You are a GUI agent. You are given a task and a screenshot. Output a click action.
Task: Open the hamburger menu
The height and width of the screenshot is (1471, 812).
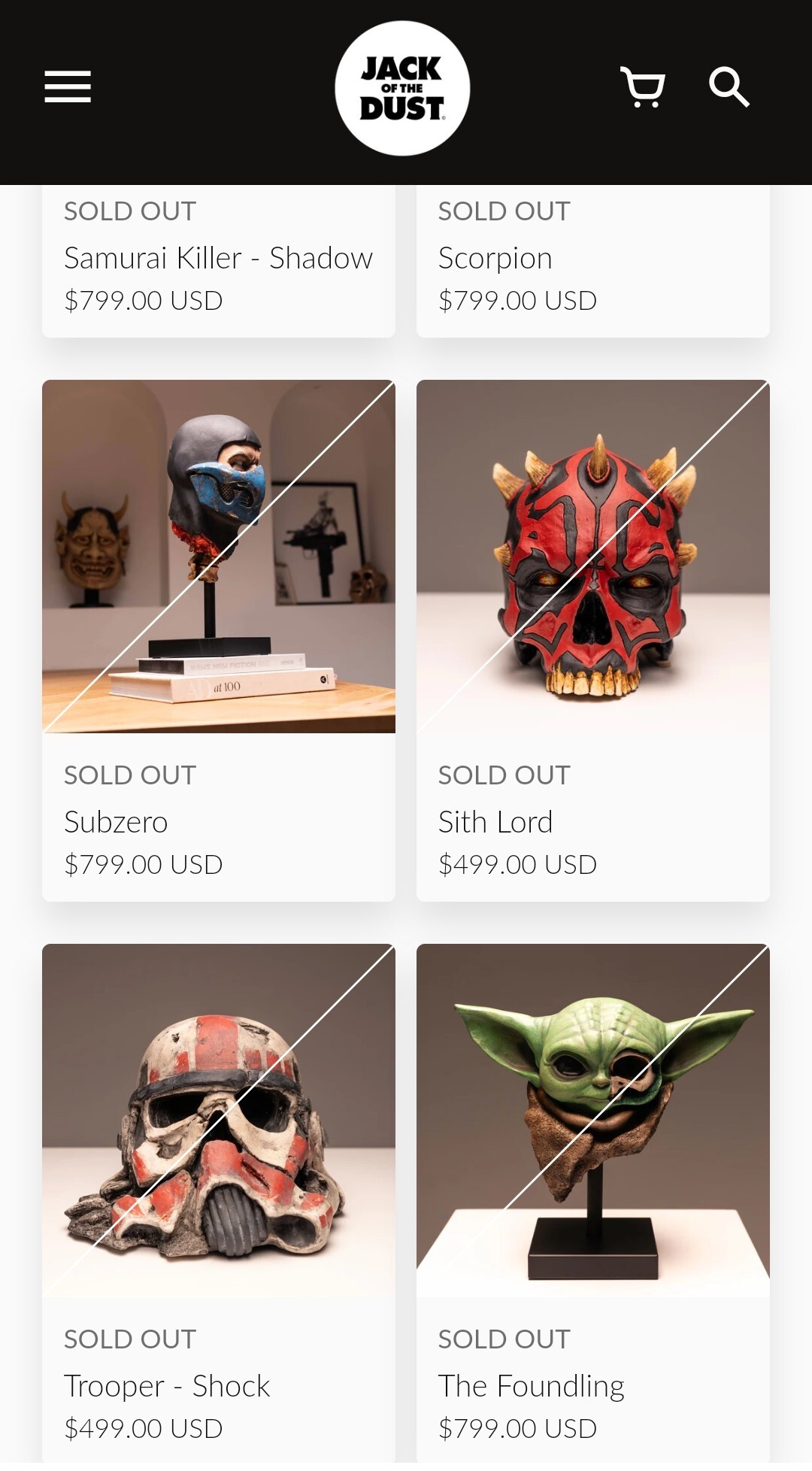coord(68,86)
